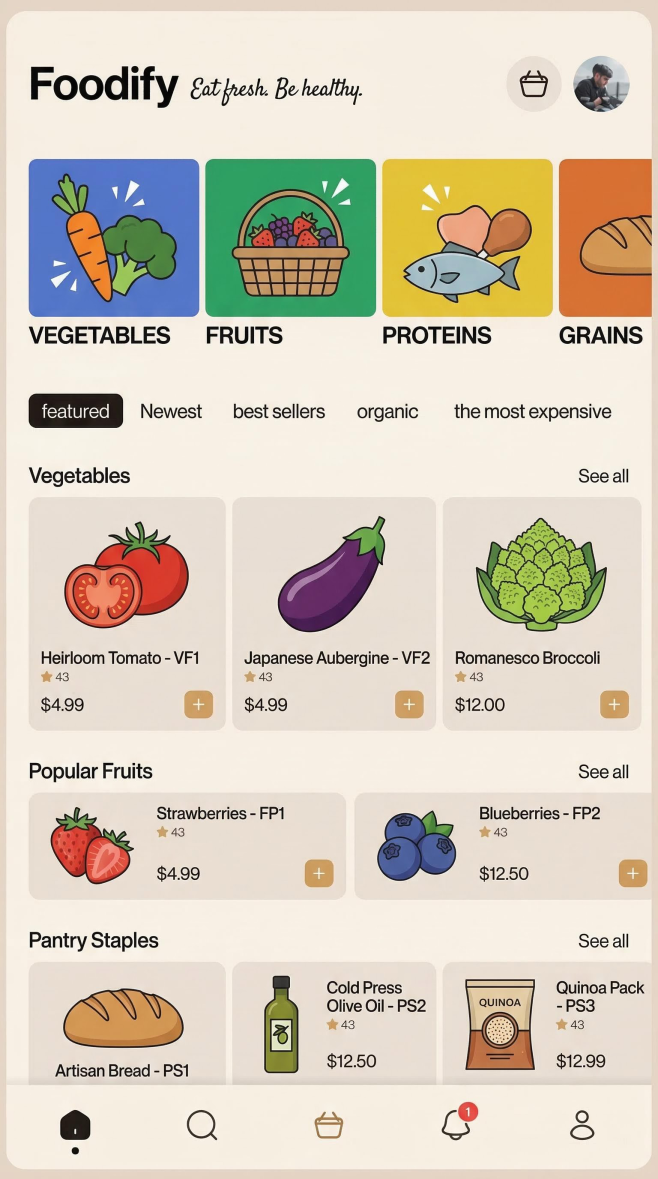
Task: Add Japanese Aubergine to basket
Action: (409, 704)
